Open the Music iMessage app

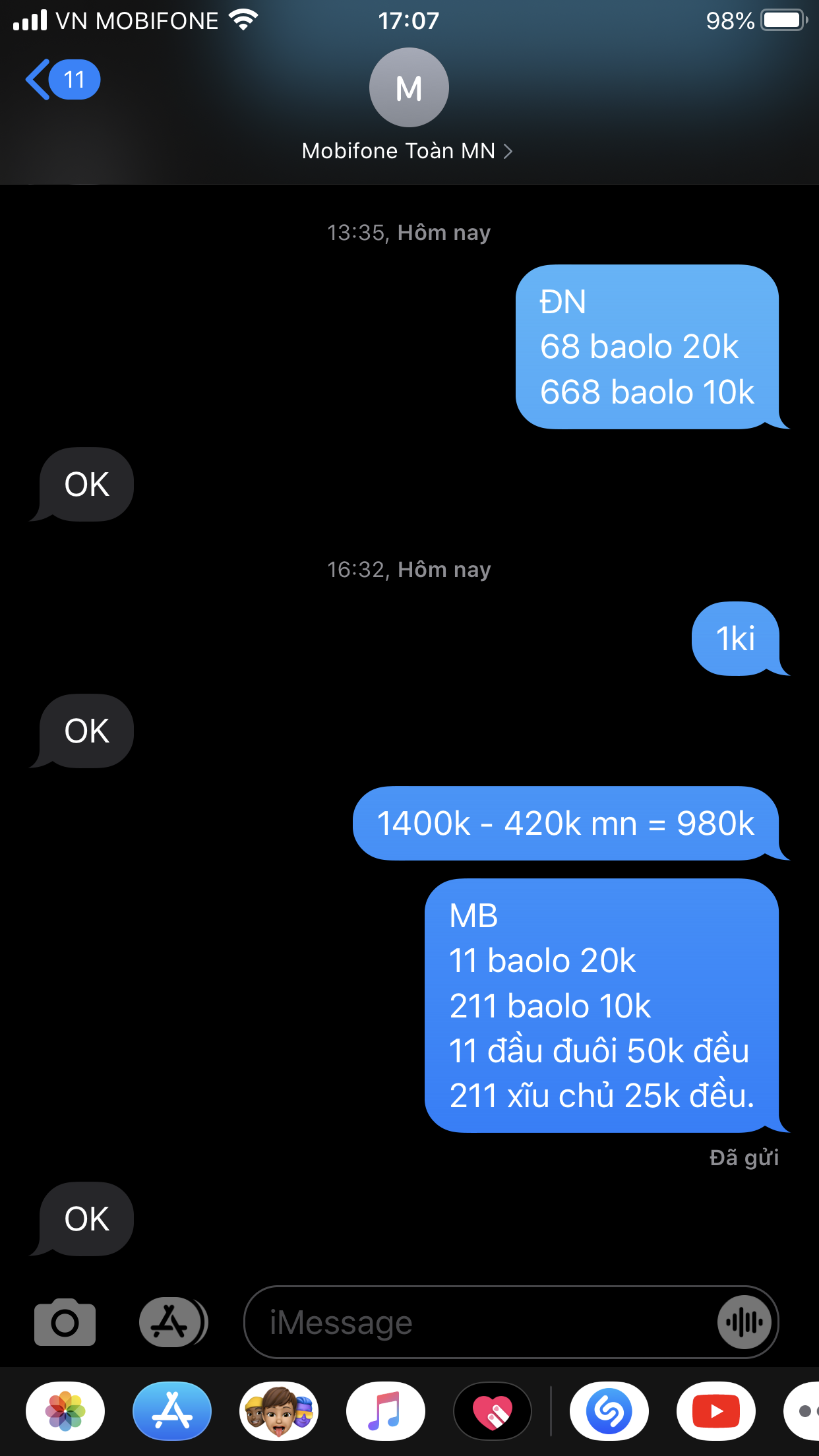click(386, 1411)
